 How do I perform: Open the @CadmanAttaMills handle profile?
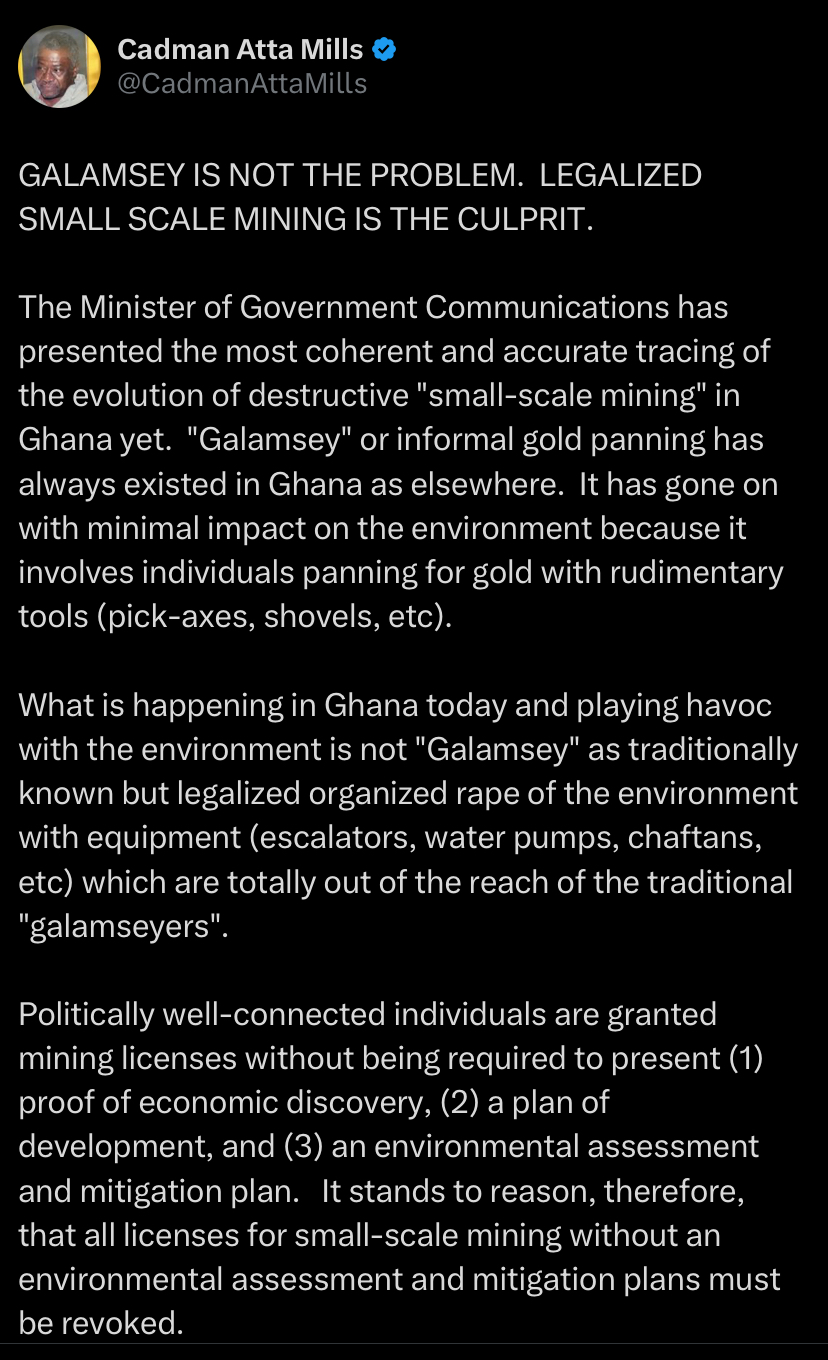pyautogui.click(x=242, y=84)
